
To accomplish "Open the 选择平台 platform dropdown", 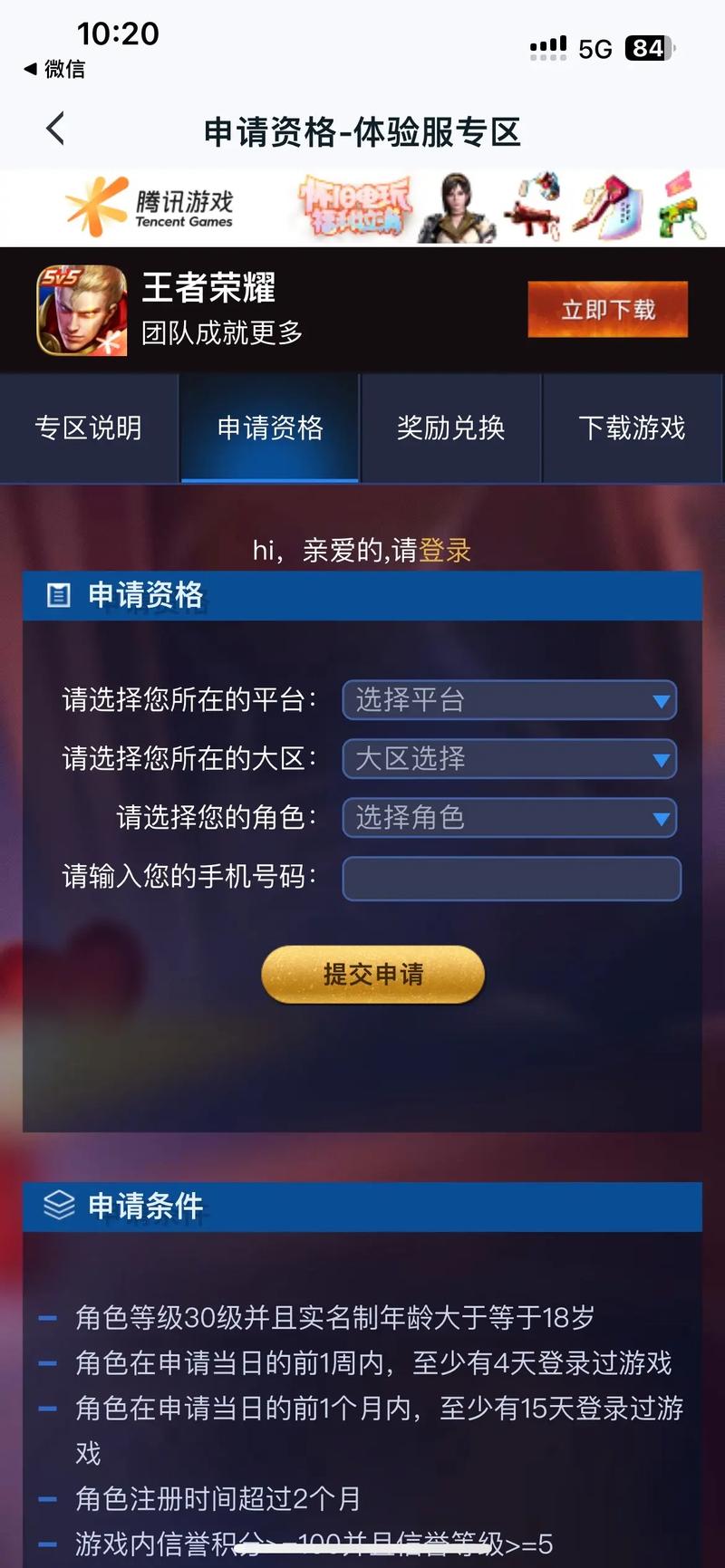I will [x=509, y=699].
